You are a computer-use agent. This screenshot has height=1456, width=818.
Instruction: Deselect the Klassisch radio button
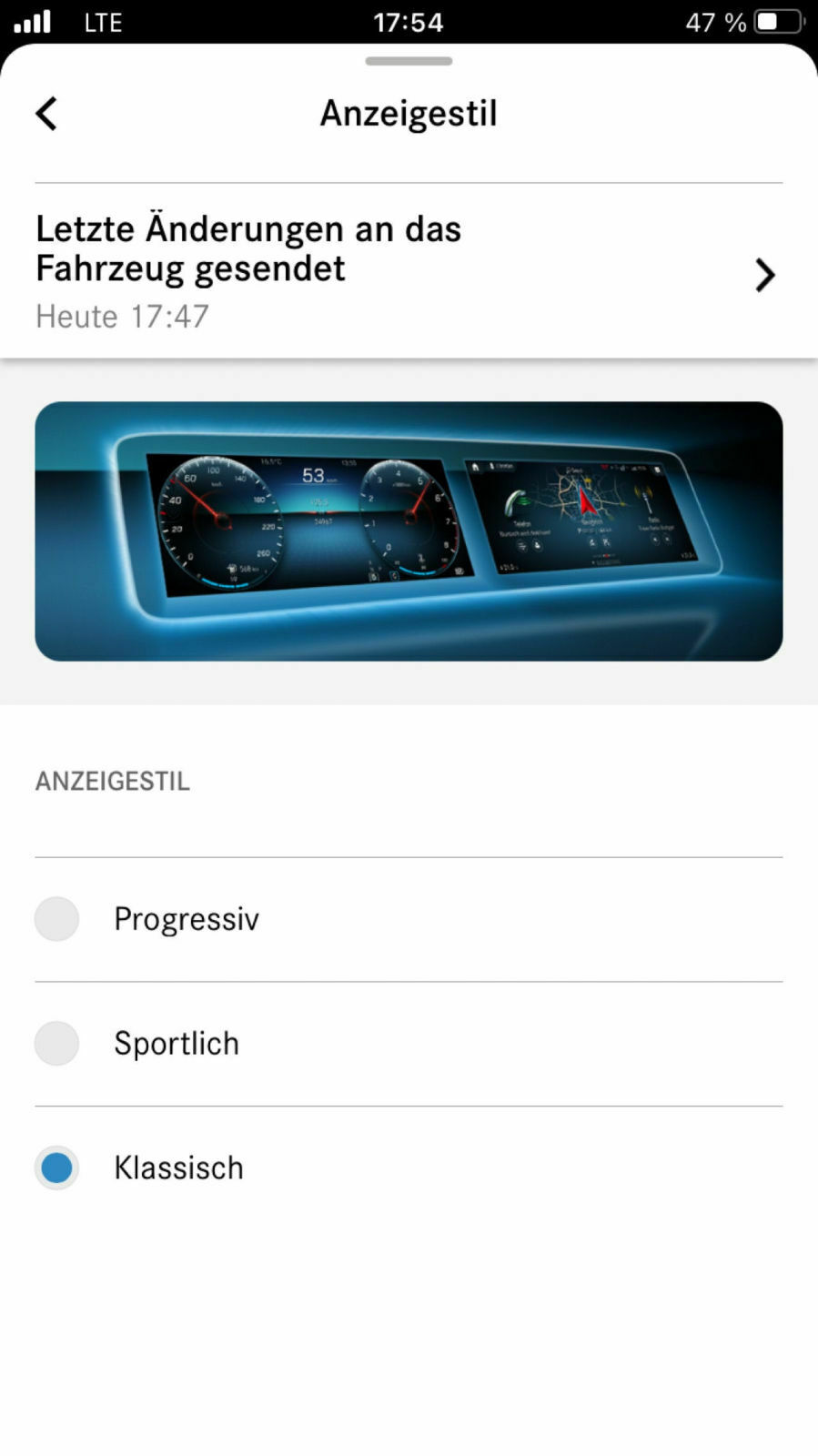(56, 1167)
